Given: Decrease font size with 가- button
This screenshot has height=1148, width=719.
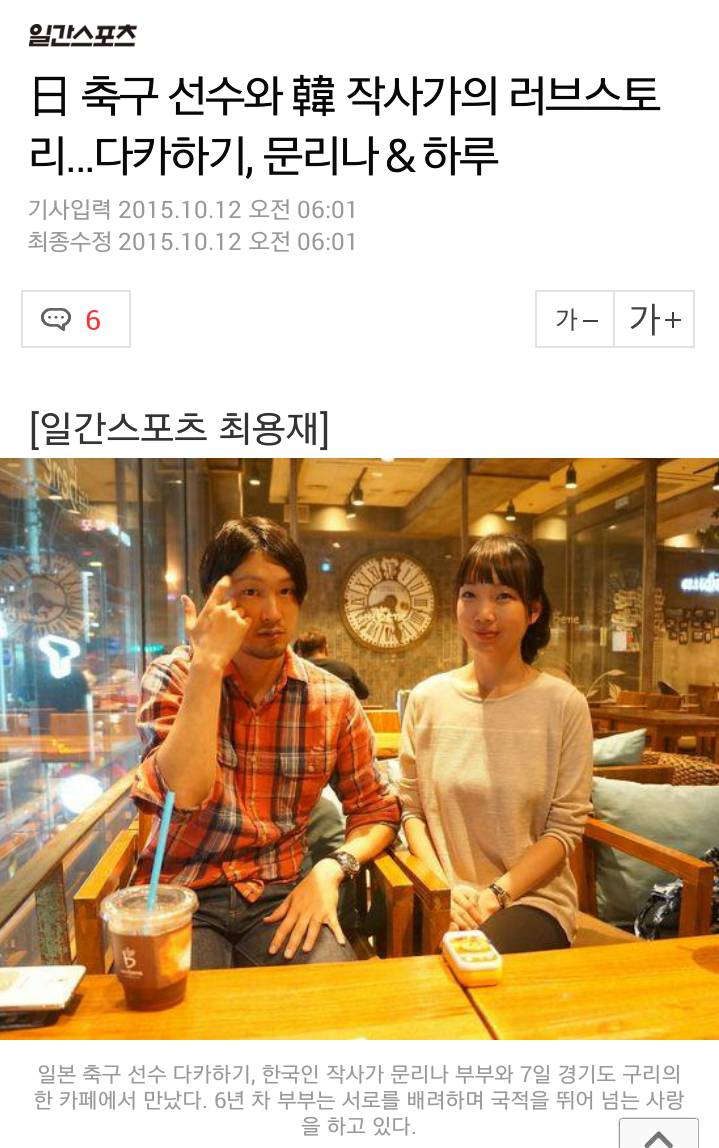Looking at the screenshot, I should [x=575, y=319].
